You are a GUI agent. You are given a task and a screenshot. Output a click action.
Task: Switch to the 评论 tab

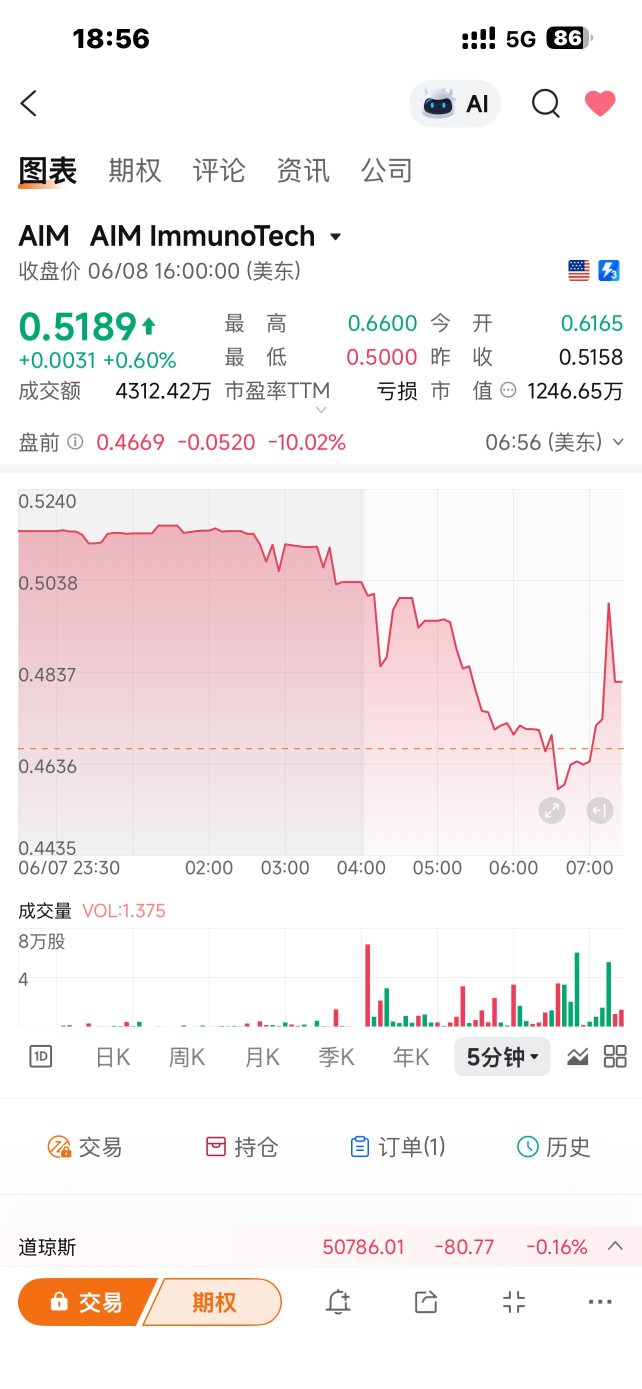click(219, 171)
